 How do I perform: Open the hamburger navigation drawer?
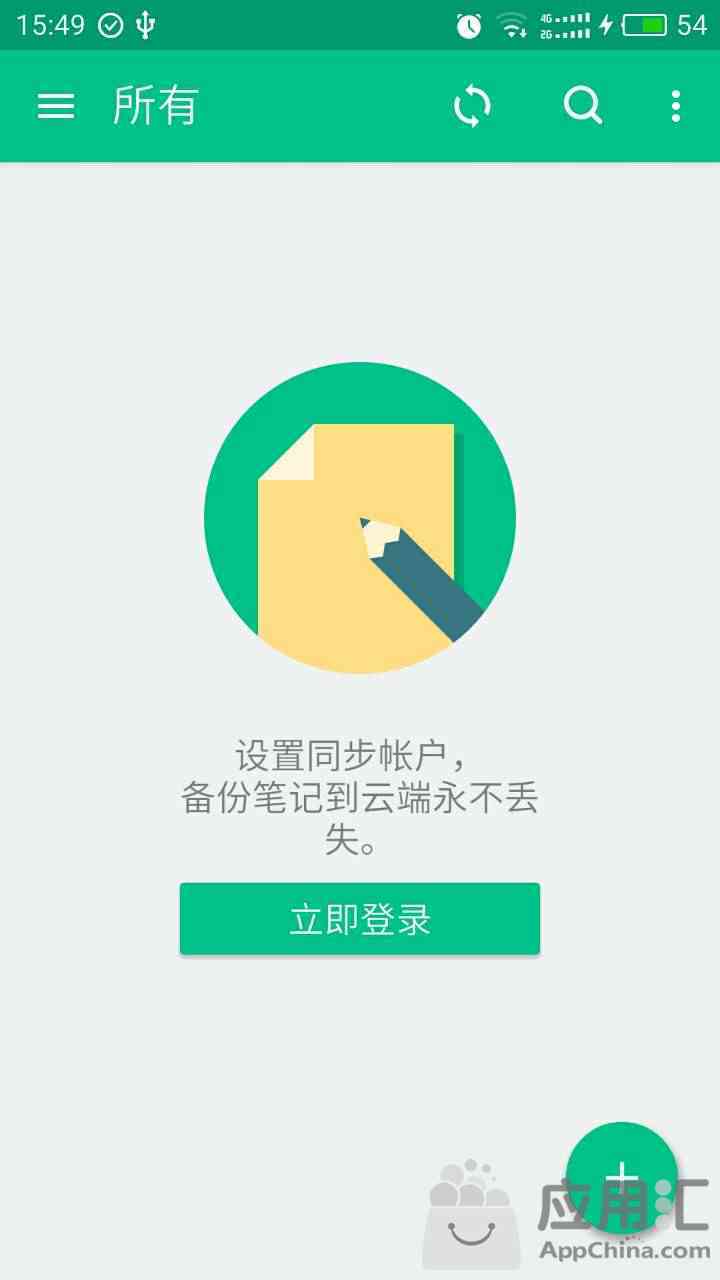(x=56, y=106)
